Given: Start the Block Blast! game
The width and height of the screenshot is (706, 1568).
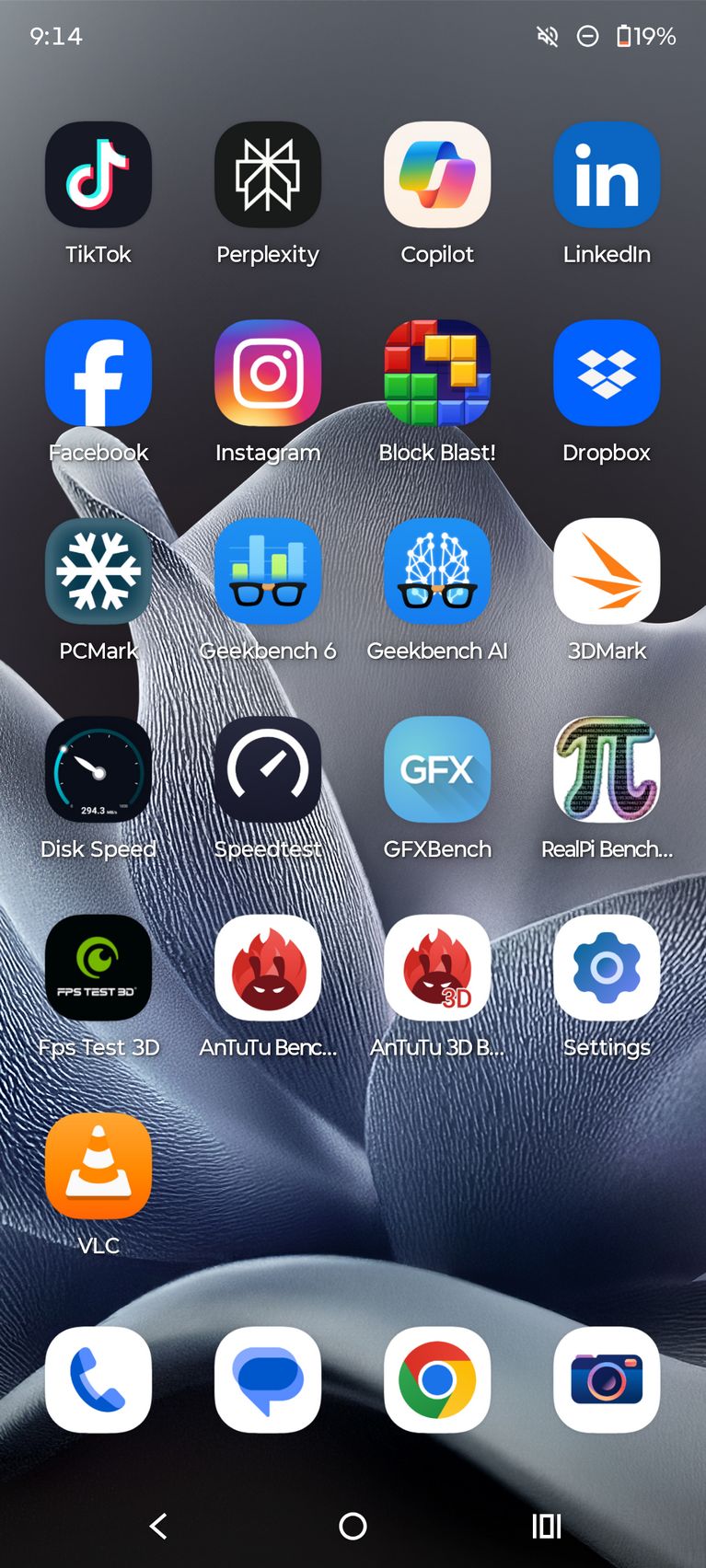Looking at the screenshot, I should coord(437,373).
